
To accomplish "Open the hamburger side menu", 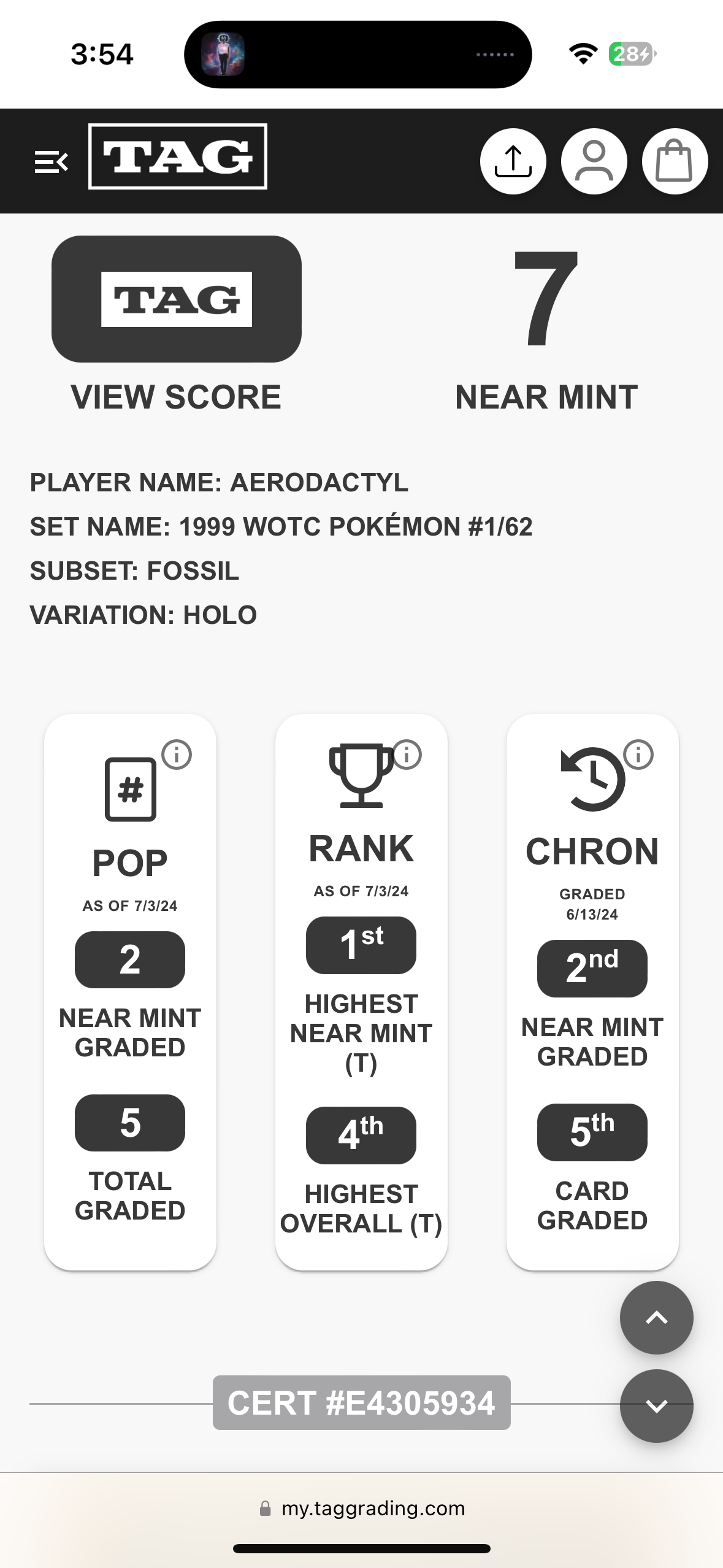I will pyautogui.click(x=51, y=162).
